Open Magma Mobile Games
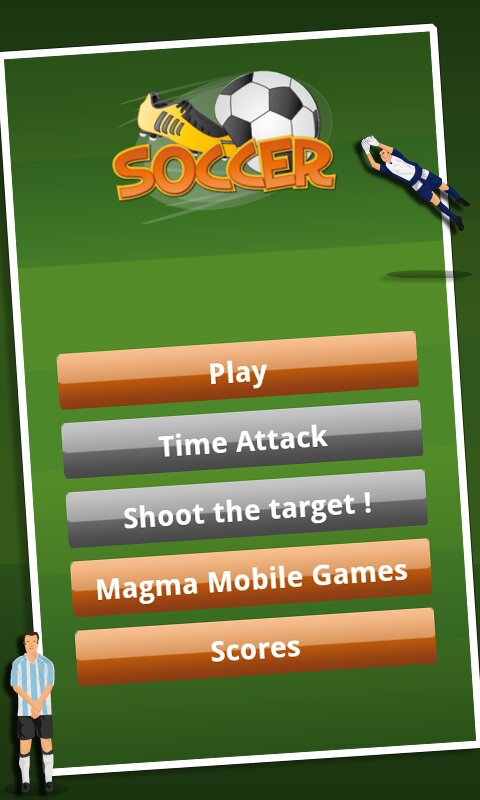The height and width of the screenshot is (800, 480). [251, 578]
